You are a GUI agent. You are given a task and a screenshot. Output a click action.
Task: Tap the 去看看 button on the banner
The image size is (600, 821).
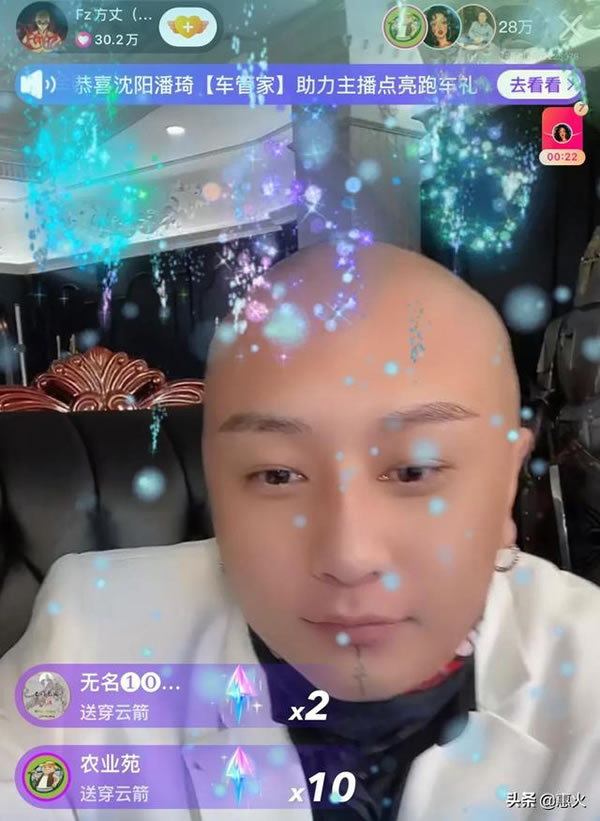coord(536,85)
